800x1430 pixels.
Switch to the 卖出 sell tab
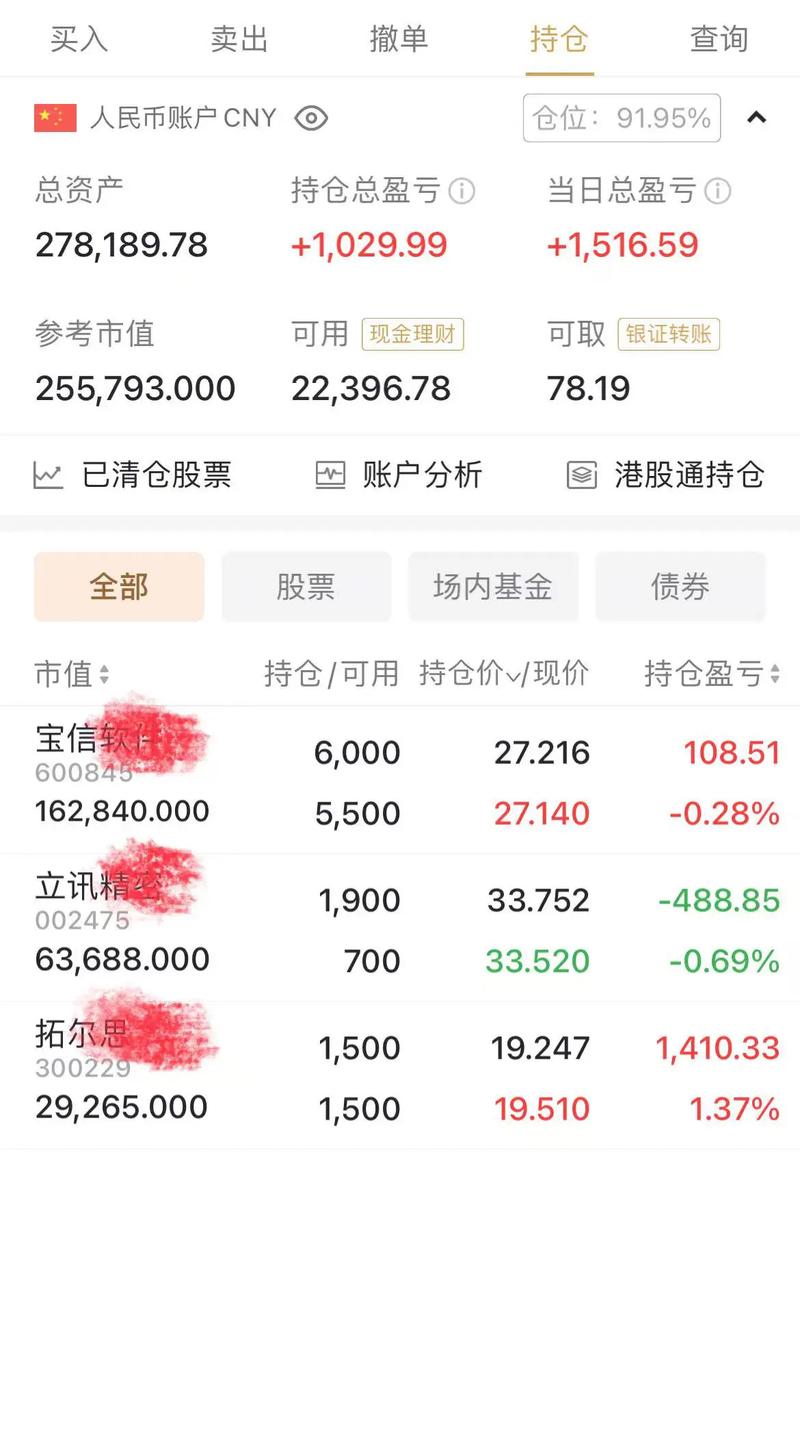[x=239, y=40]
